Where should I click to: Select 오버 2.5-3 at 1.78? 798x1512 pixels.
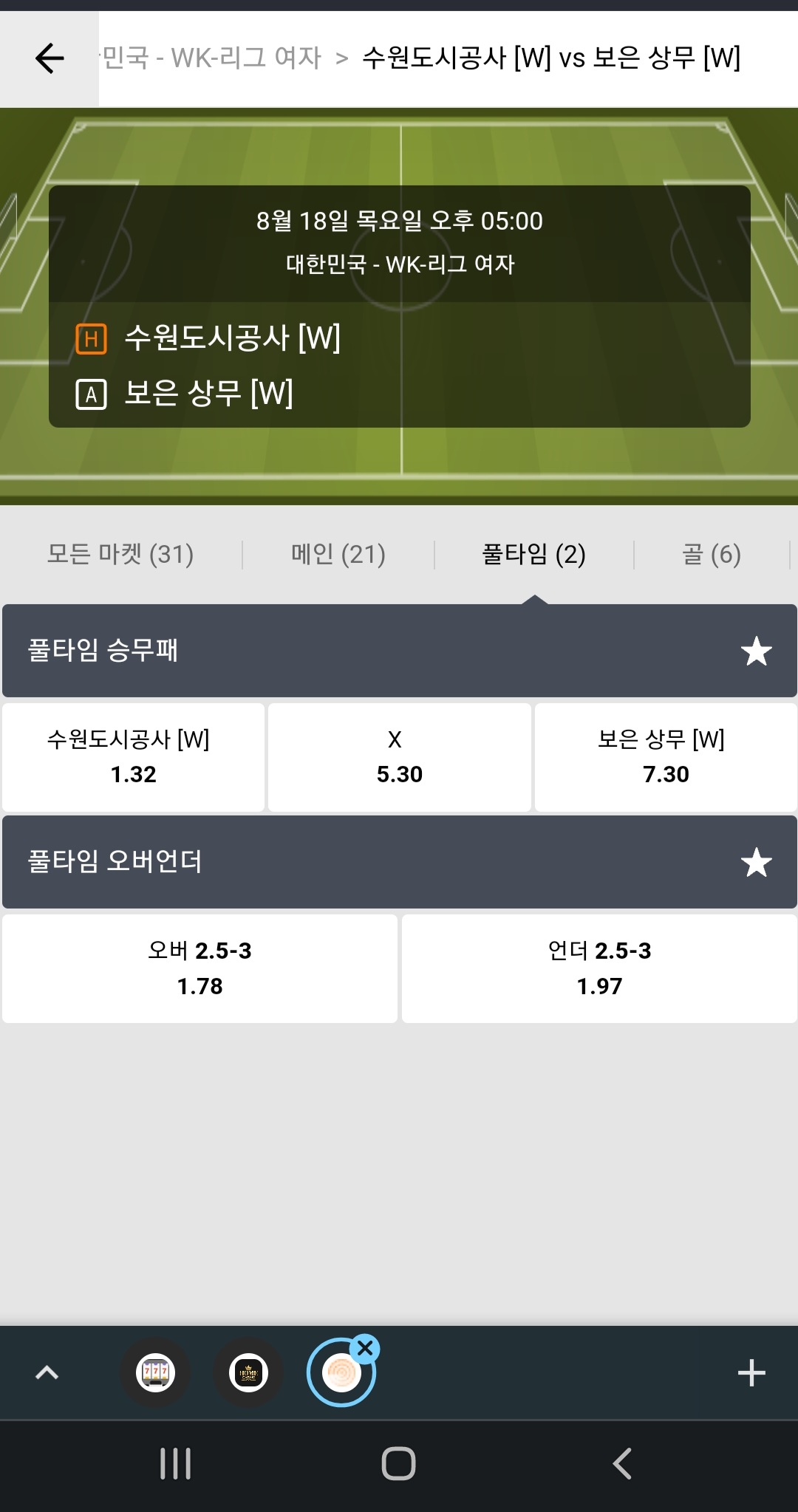[199, 968]
